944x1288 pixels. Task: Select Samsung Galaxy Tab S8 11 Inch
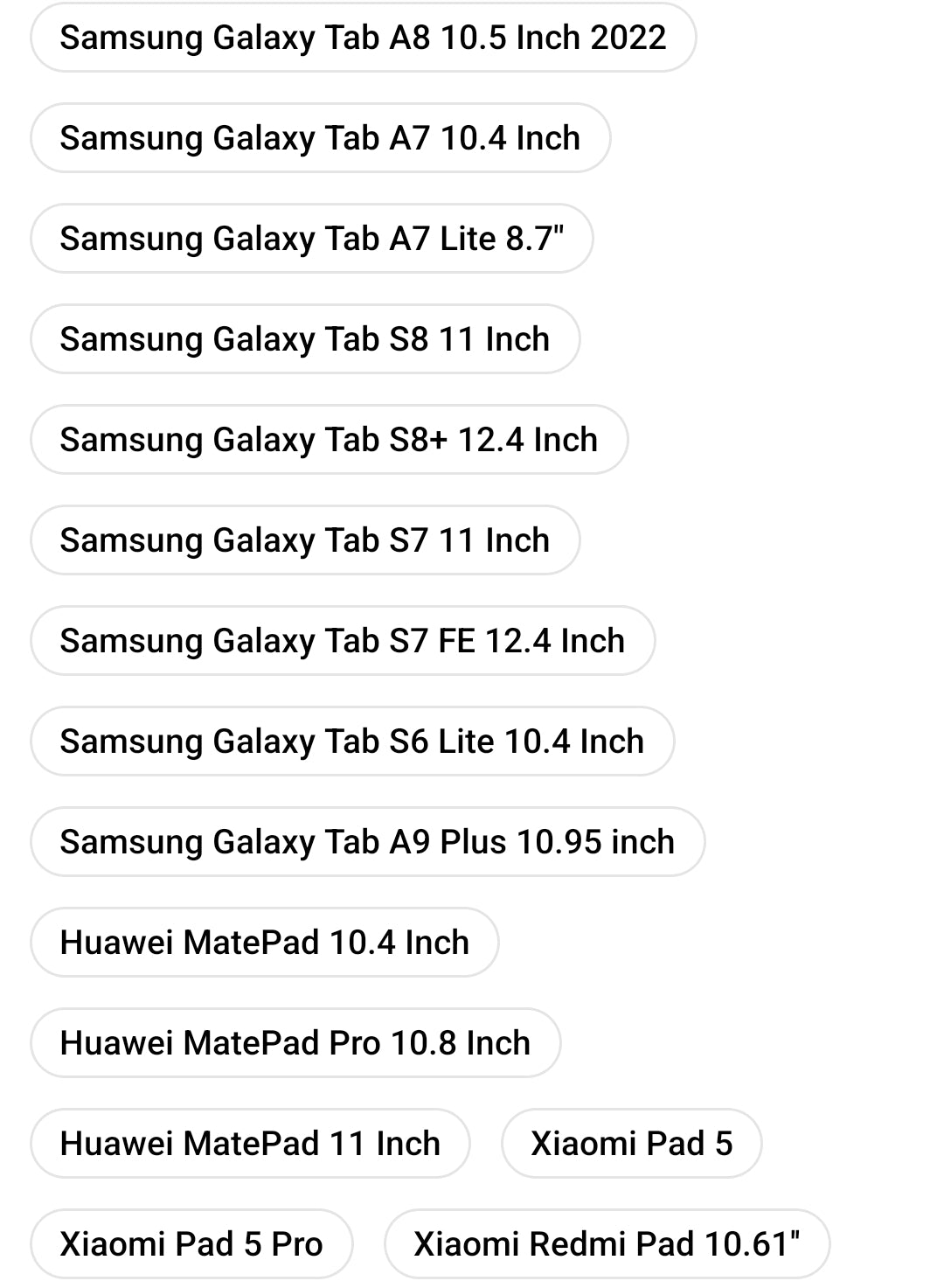[305, 339]
